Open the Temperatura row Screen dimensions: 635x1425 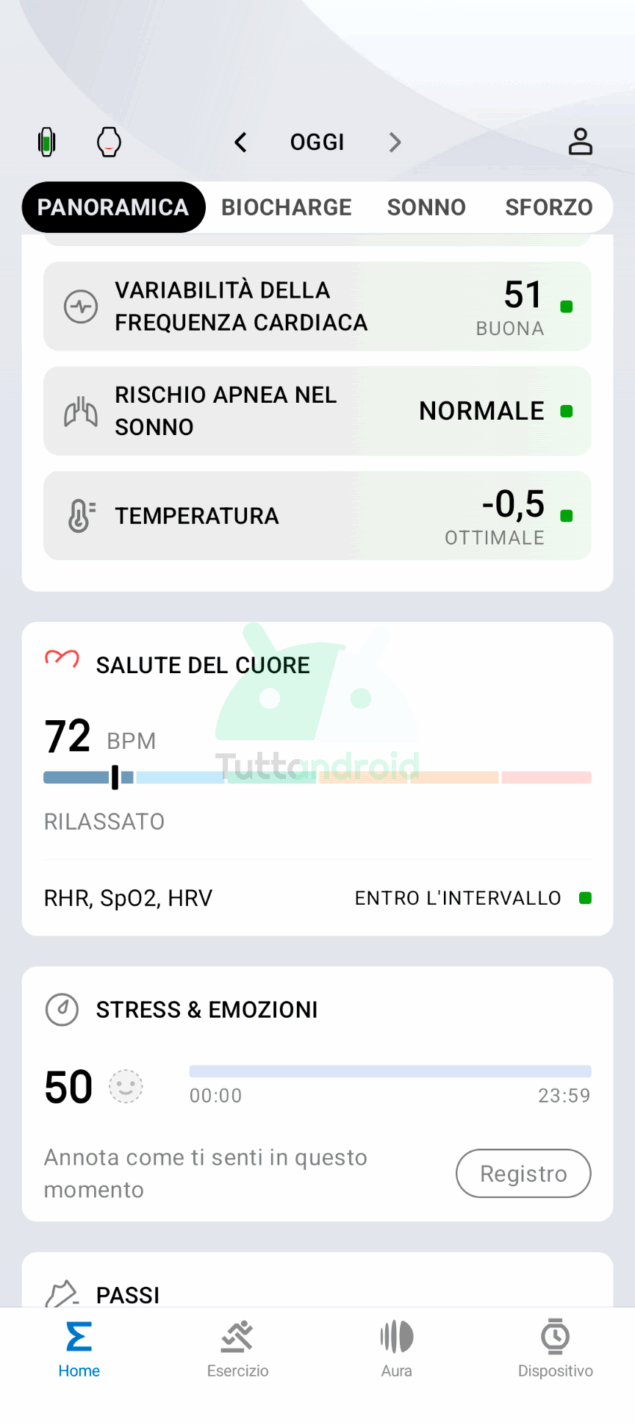[317, 516]
